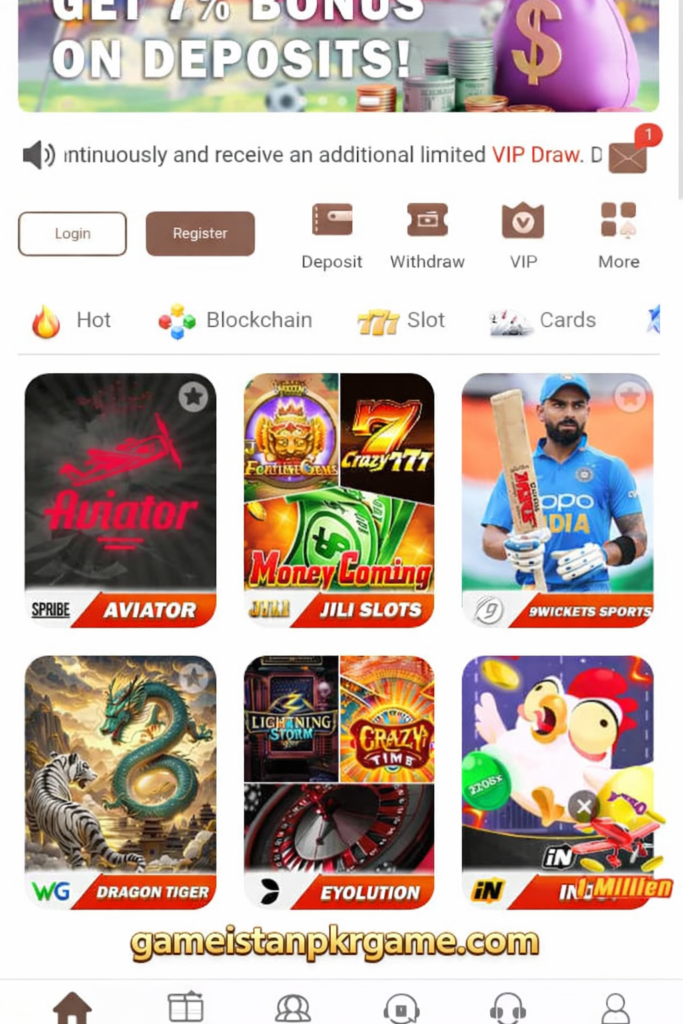Mute the announcement speaker

(x=39, y=155)
